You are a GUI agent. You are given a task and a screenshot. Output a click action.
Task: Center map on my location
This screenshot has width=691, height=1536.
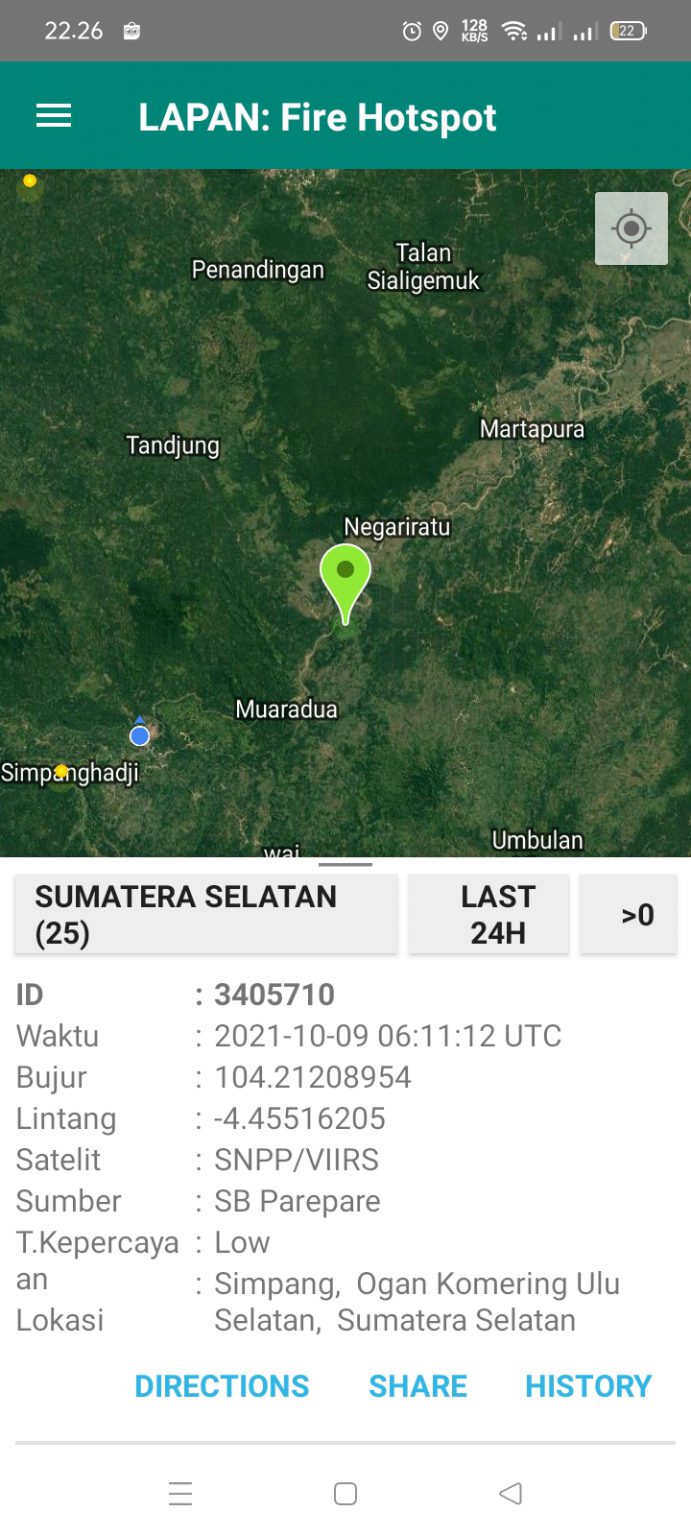tap(631, 229)
